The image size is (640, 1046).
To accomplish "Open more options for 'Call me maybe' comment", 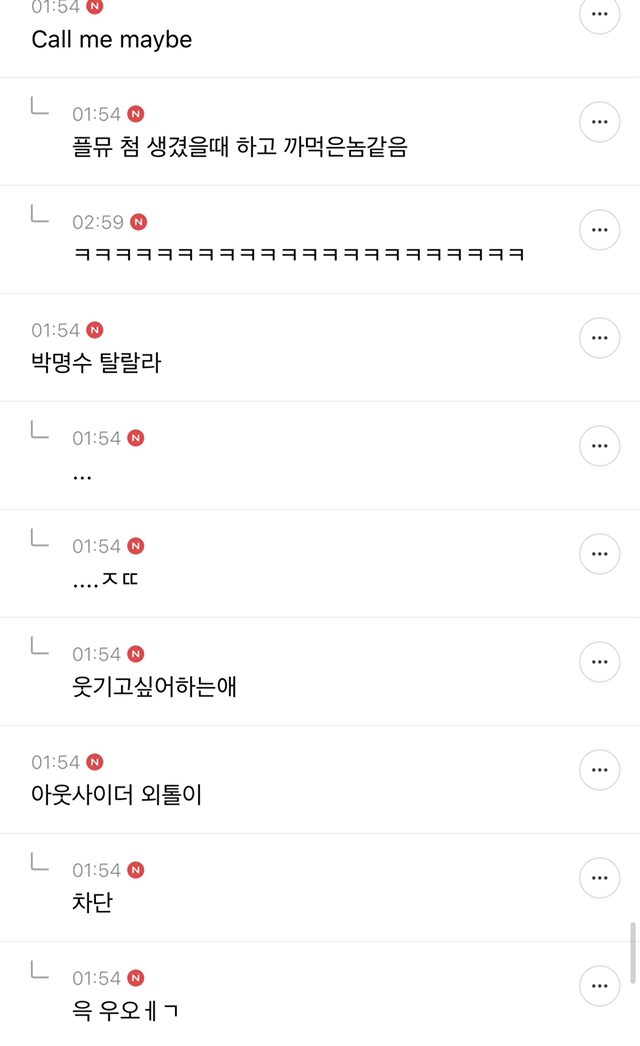I will (600, 14).
